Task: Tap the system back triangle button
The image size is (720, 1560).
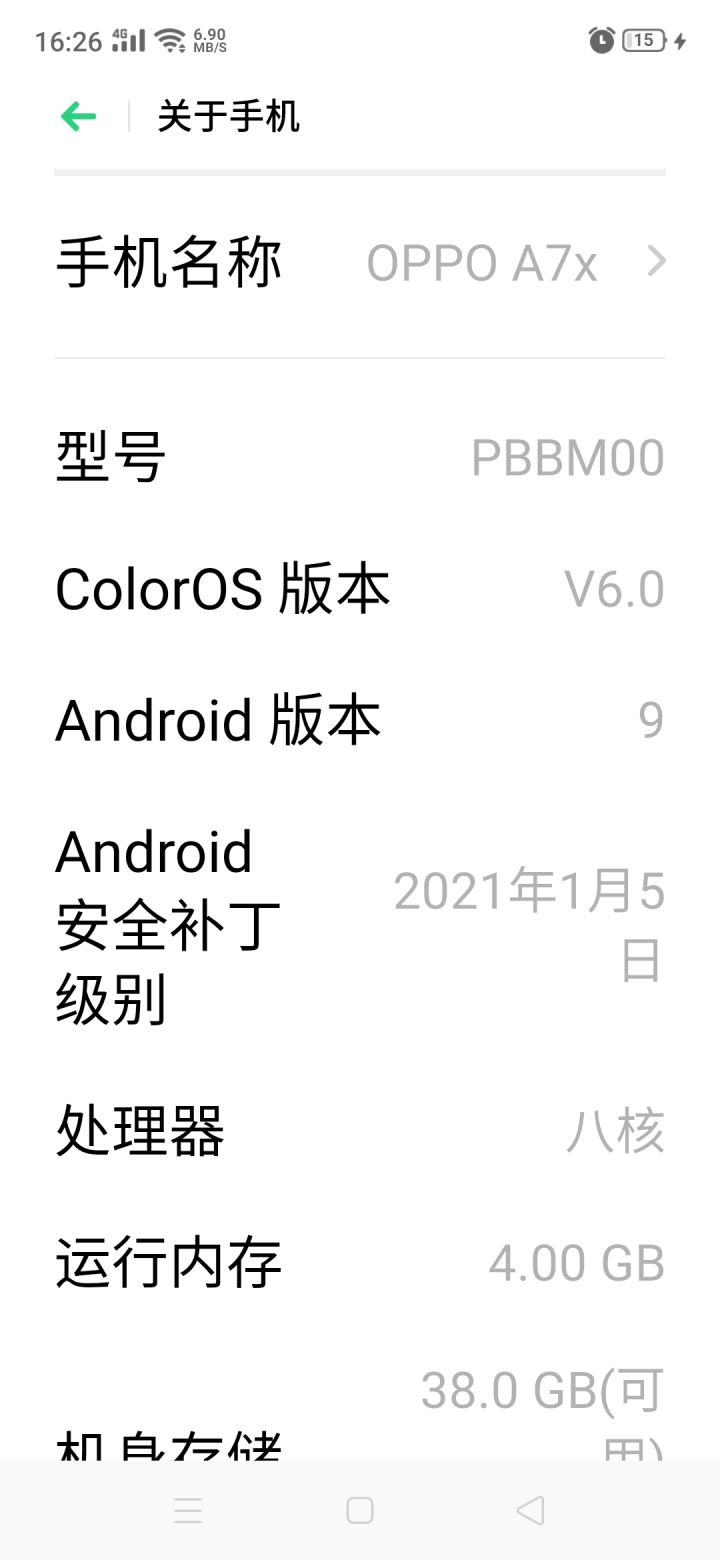Action: pyautogui.click(x=531, y=1510)
